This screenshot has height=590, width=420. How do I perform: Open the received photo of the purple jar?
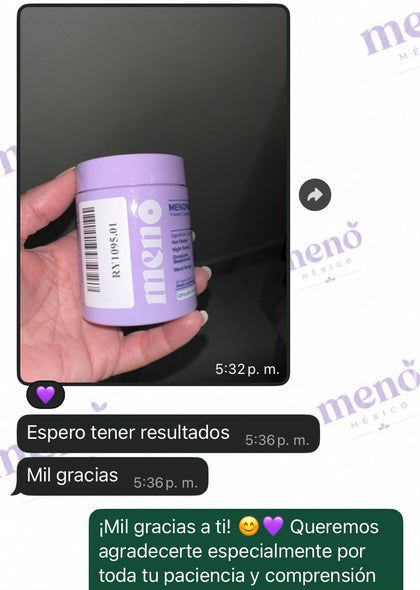click(154, 195)
